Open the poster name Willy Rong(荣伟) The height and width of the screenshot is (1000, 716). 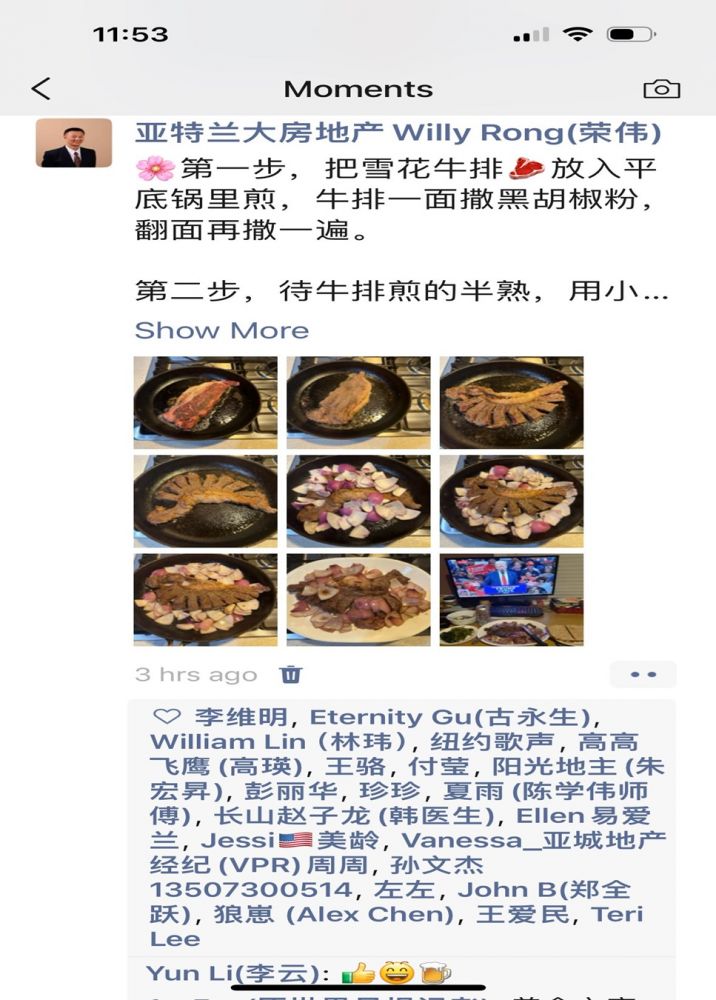398,133
